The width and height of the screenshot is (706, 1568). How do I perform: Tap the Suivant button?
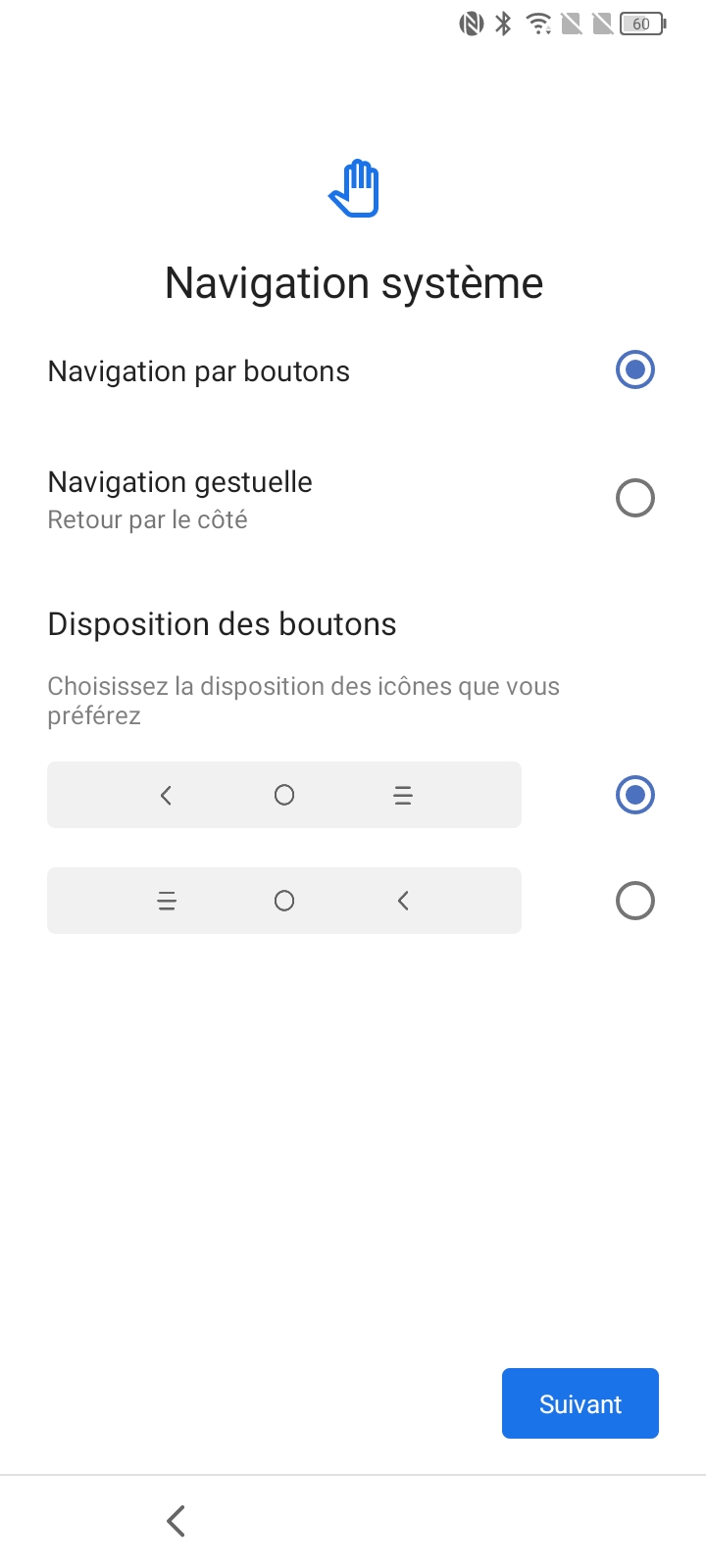580,1403
